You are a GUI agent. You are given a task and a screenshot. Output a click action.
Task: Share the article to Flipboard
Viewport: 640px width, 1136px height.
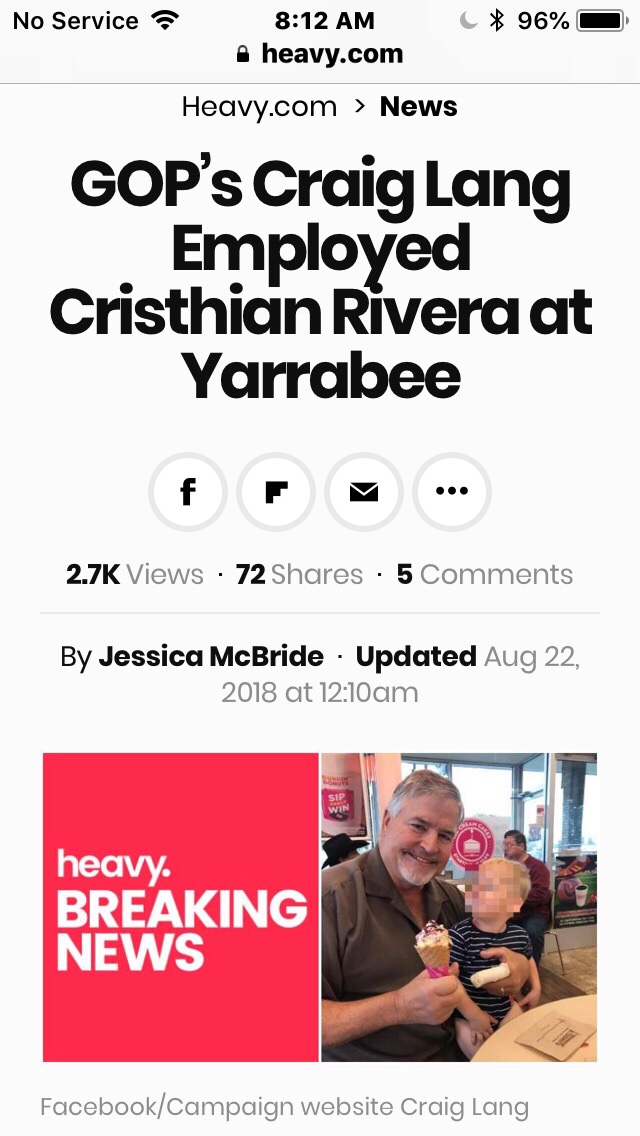(275, 491)
